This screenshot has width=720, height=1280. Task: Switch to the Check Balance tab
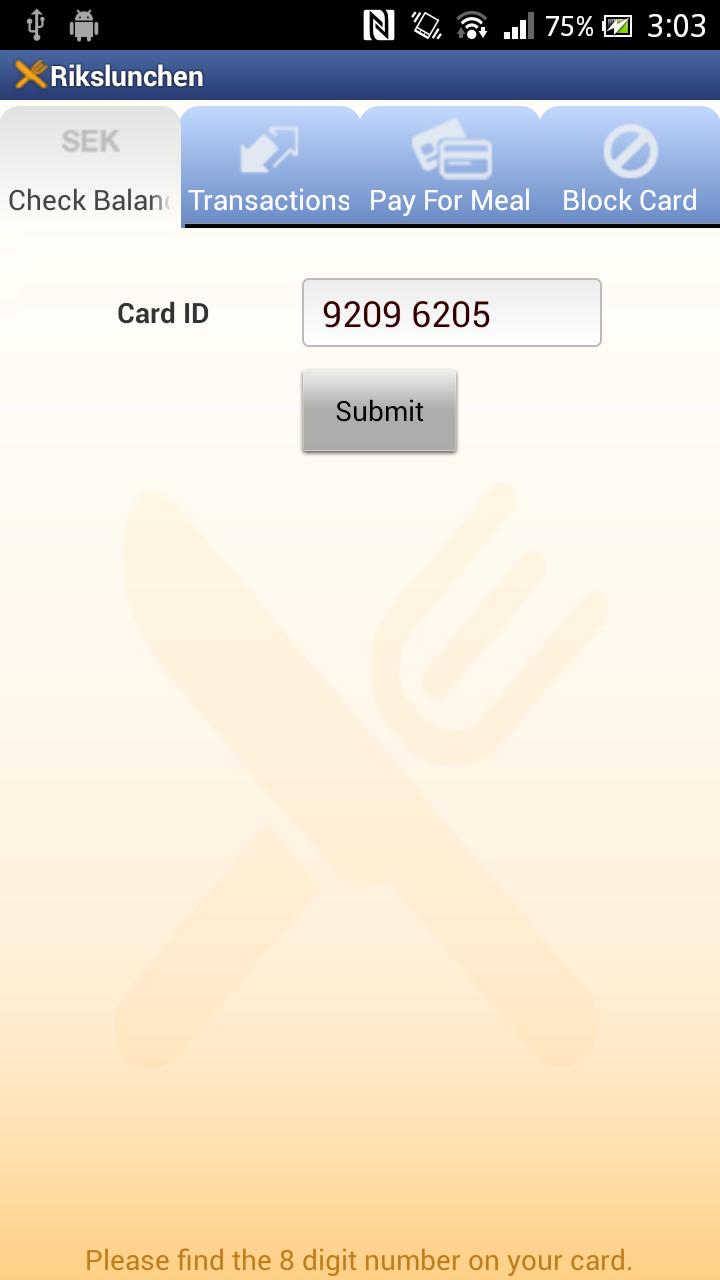coord(90,168)
